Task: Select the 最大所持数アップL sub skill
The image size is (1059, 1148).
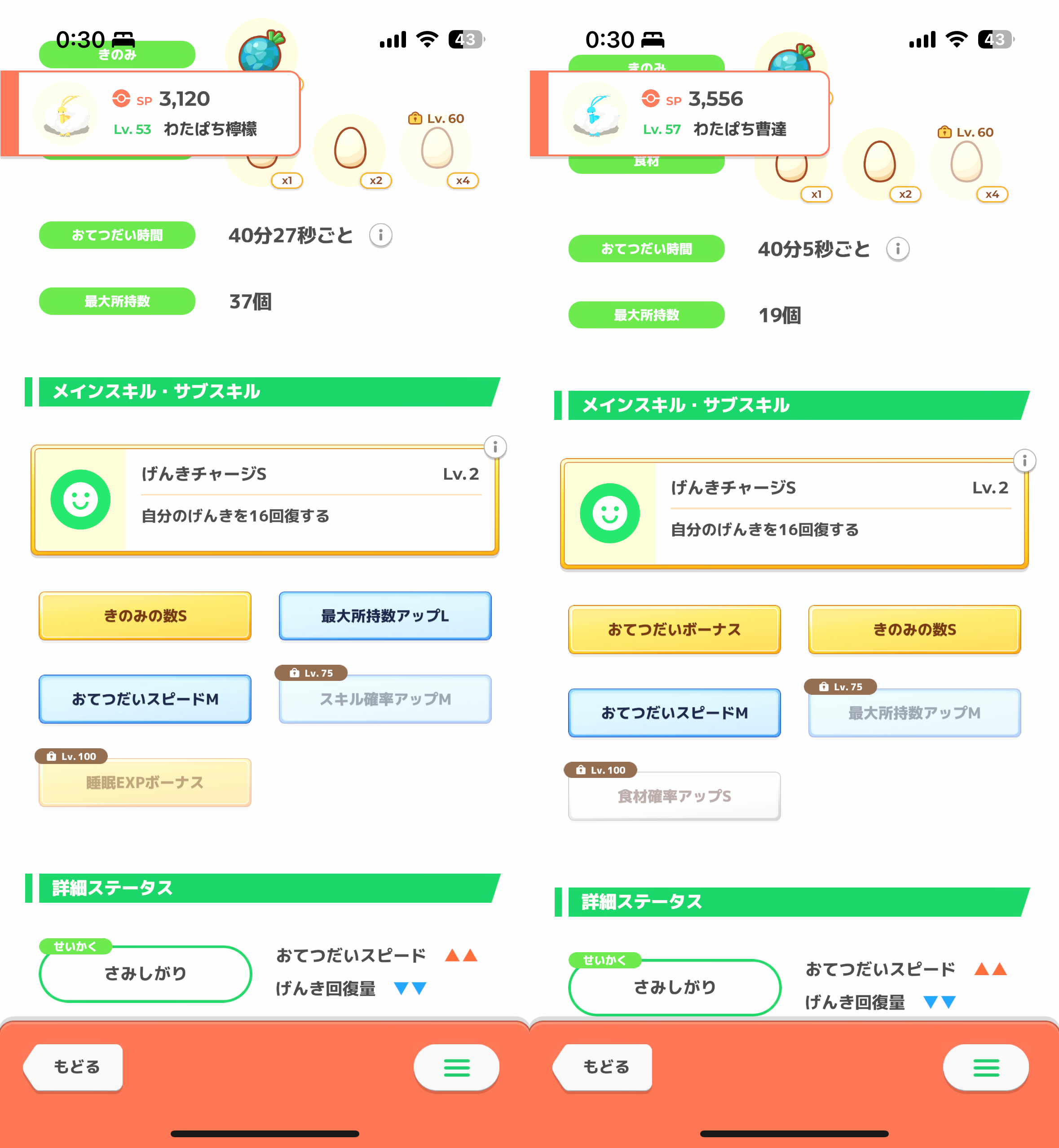Action: click(x=384, y=616)
